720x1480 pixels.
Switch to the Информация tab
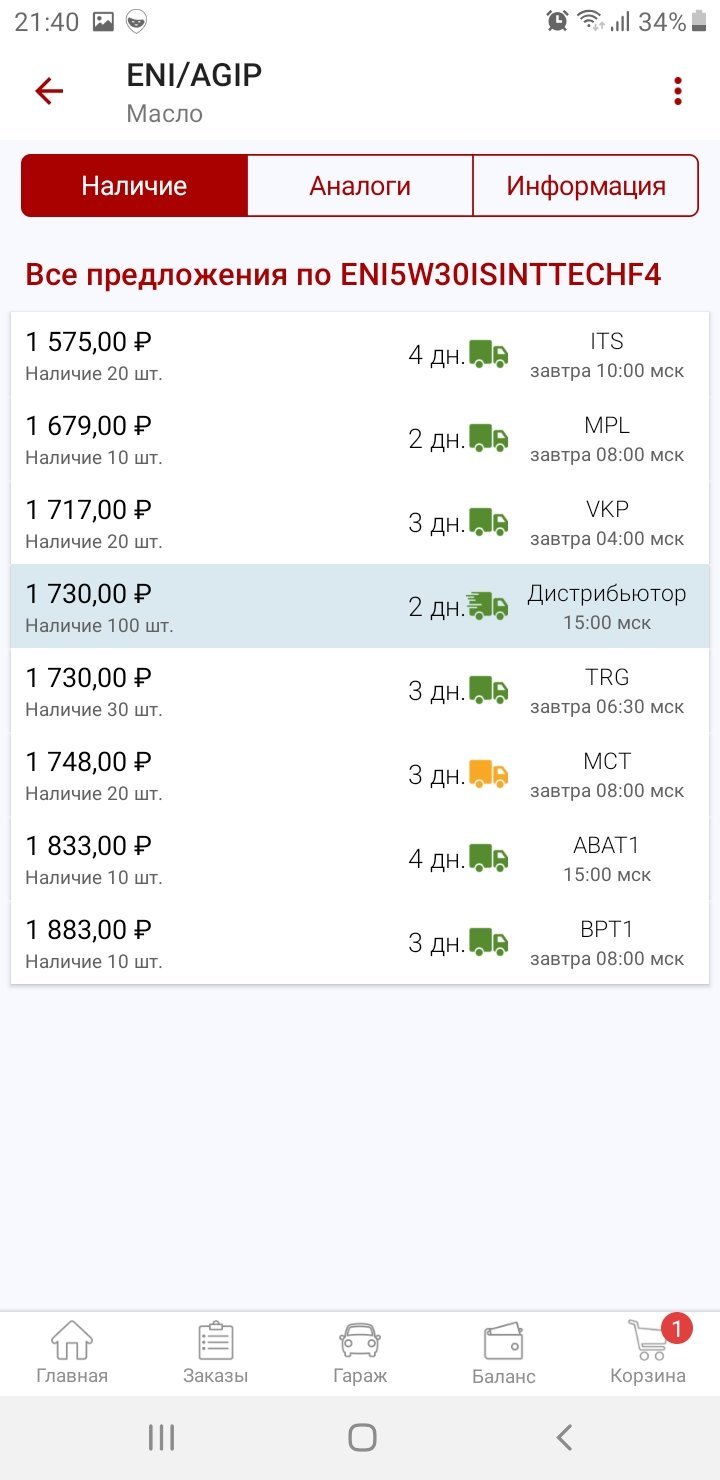[586, 186]
